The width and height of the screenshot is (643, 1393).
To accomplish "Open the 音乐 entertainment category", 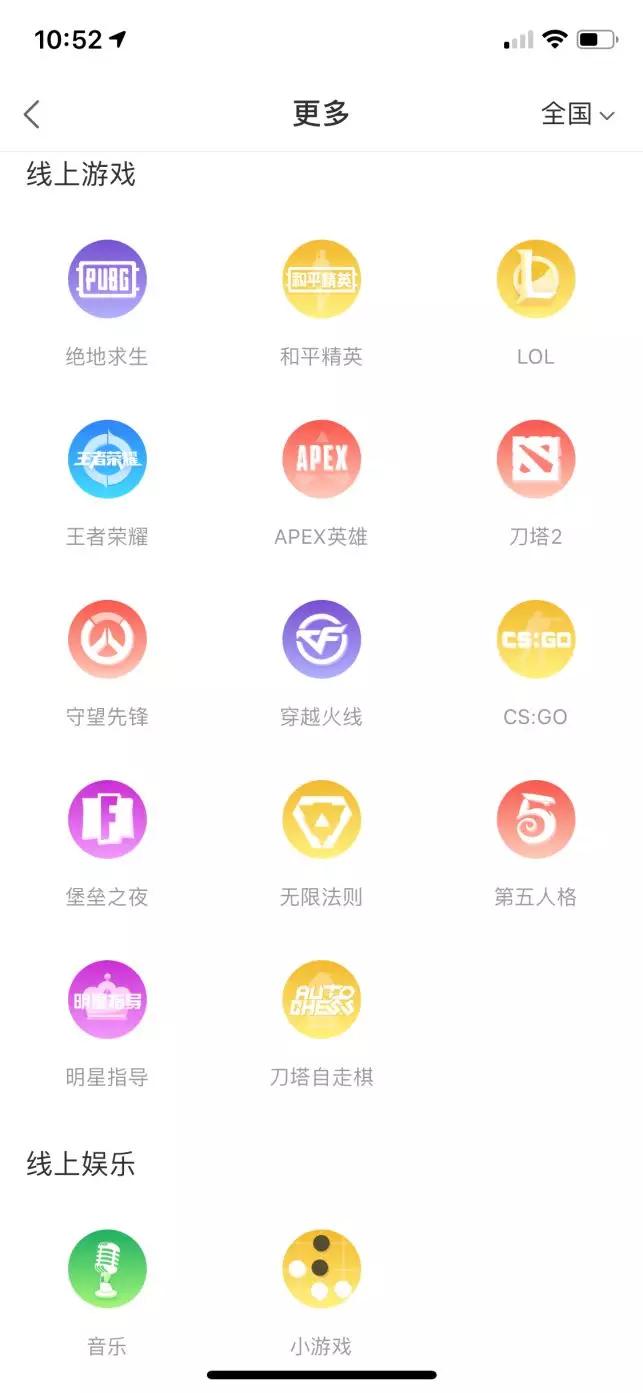I will (107, 1269).
